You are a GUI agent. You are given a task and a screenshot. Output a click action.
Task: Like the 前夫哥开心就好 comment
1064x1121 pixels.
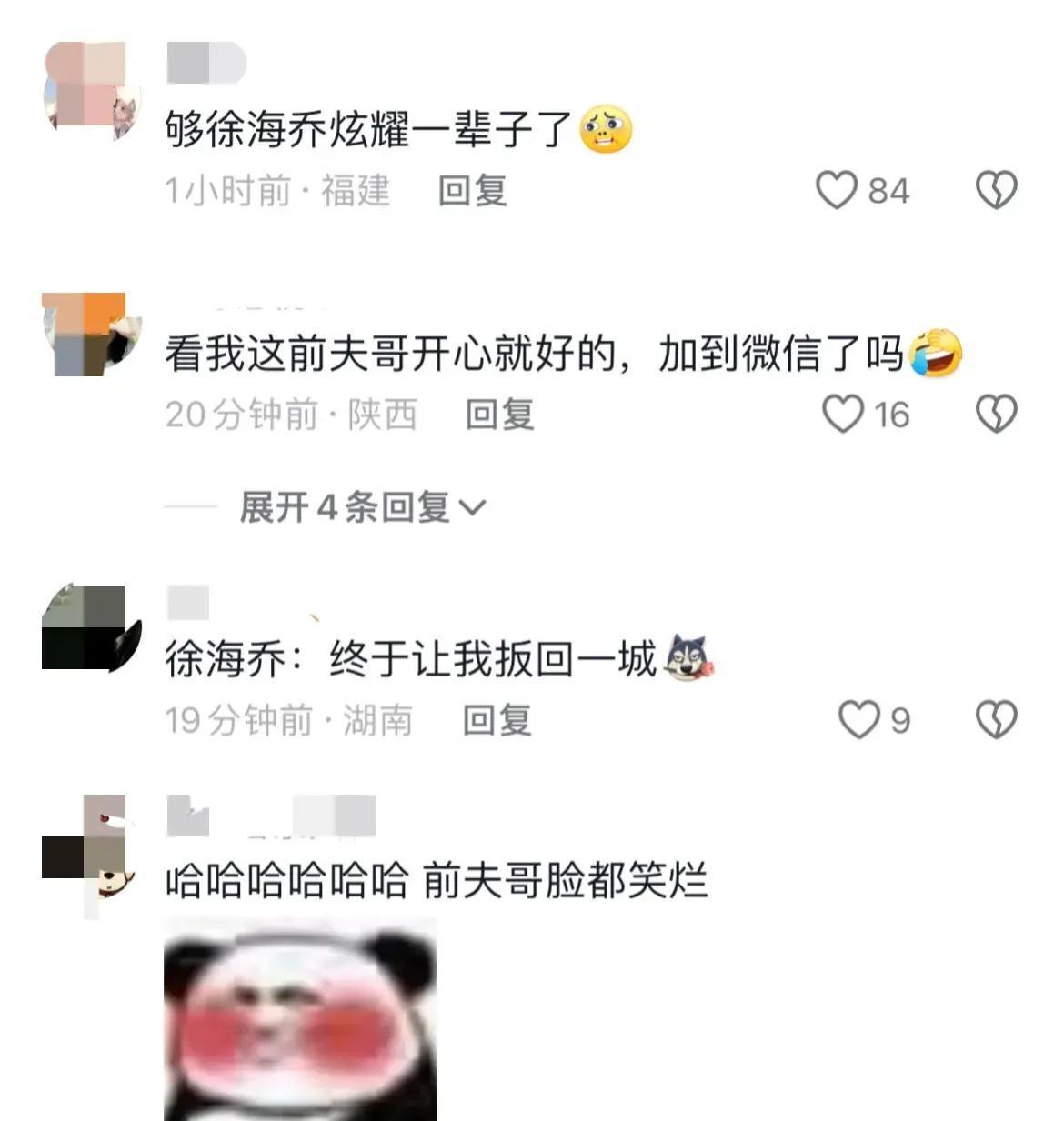842,415
